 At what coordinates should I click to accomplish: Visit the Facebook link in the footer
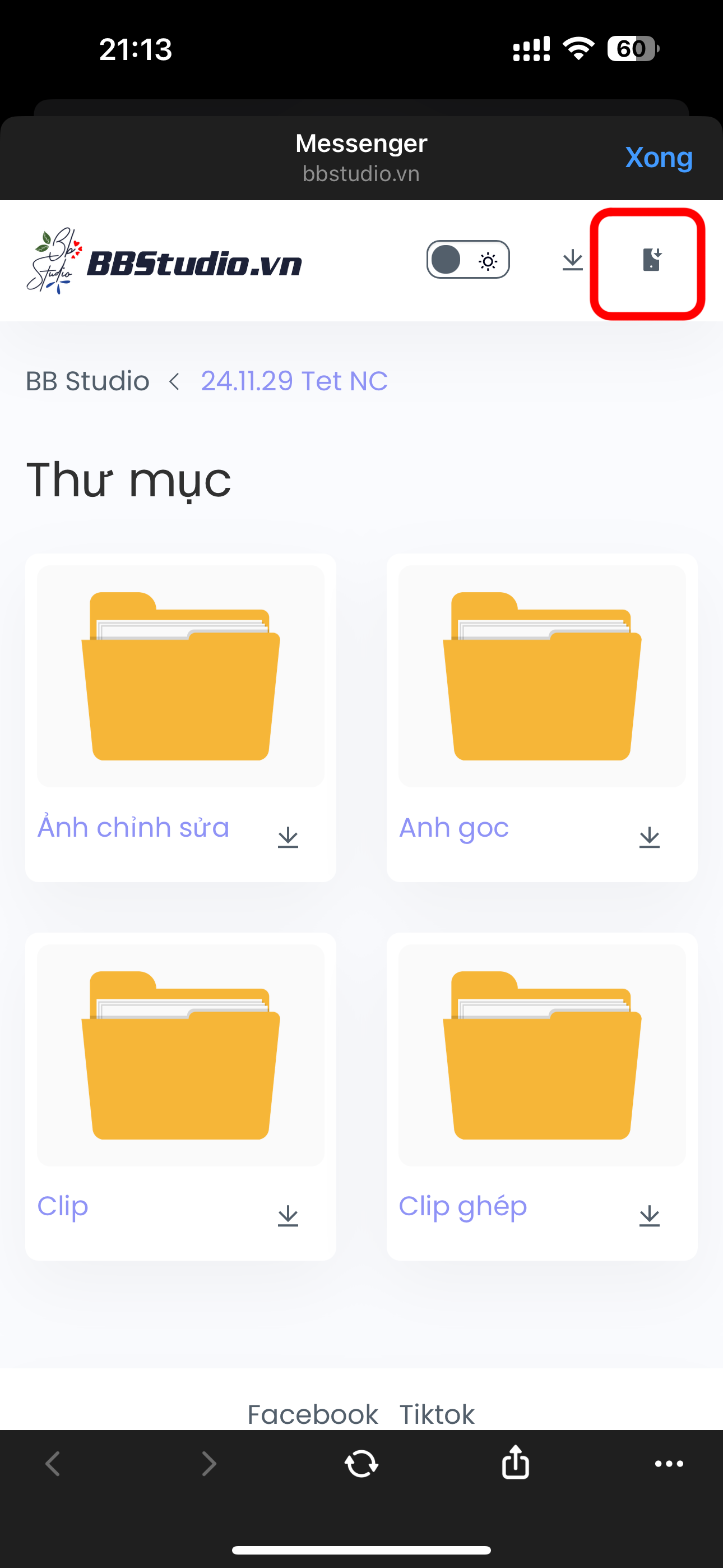[x=313, y=1413]
